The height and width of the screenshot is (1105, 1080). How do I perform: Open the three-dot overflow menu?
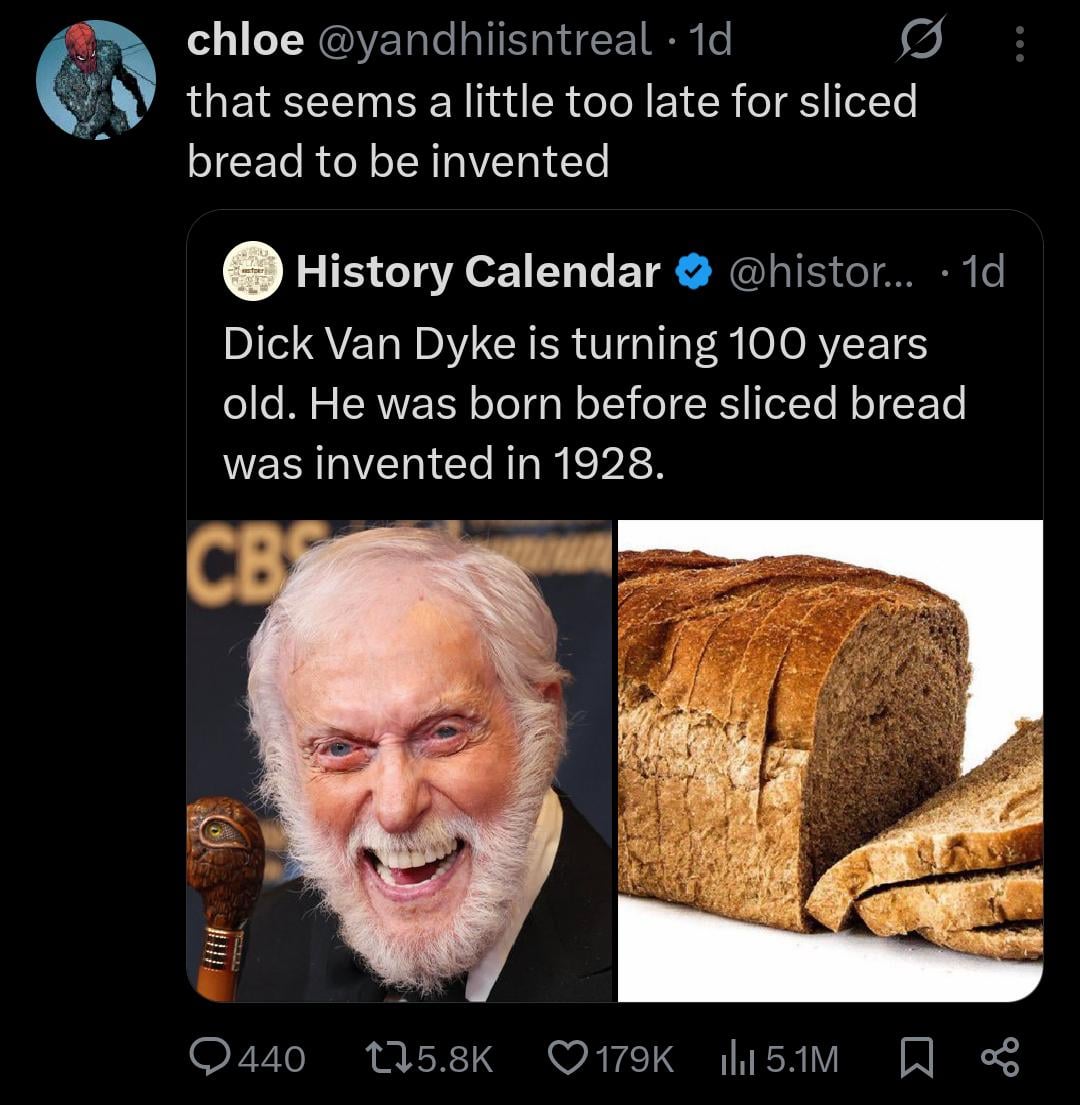pos(1019,44)
